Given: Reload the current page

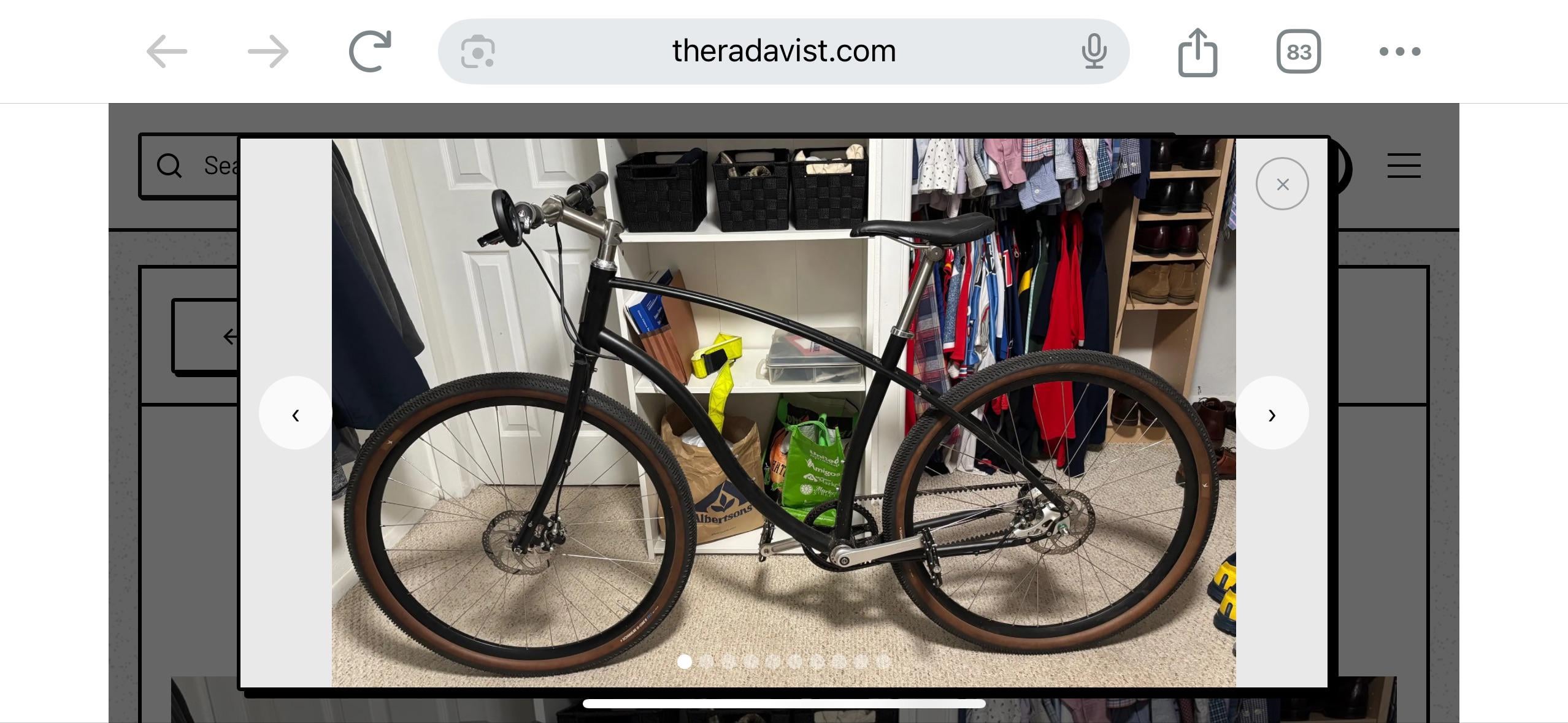Looking at the screenshot, I should [x=370, y=52].
